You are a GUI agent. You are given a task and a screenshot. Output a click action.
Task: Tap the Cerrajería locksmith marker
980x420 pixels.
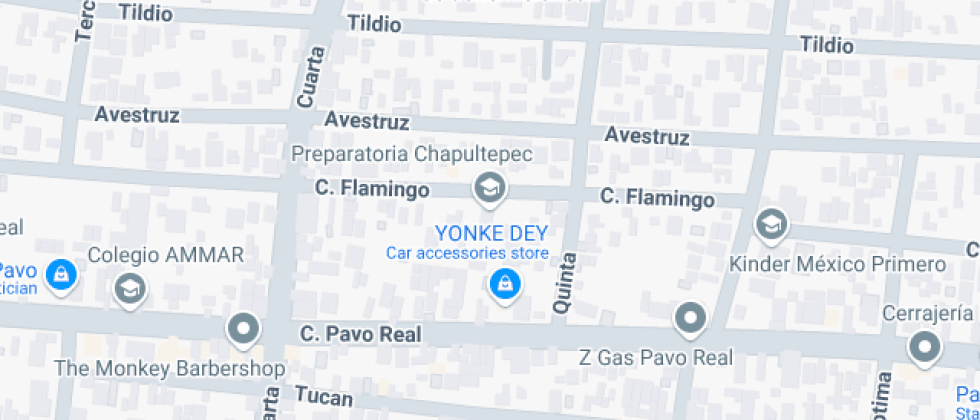tap(923, 348)
